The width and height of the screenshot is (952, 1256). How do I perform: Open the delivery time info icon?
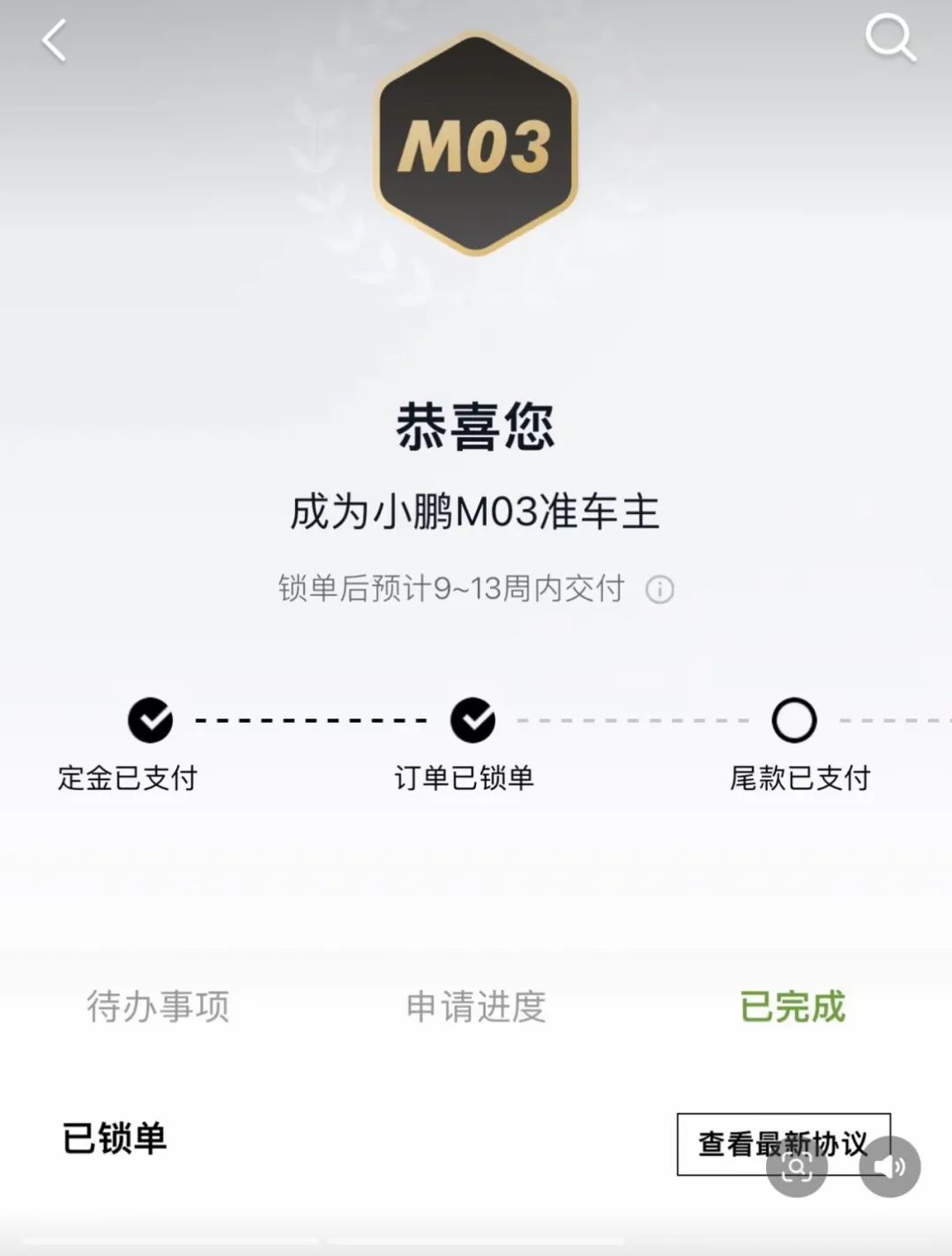point(659,589)
